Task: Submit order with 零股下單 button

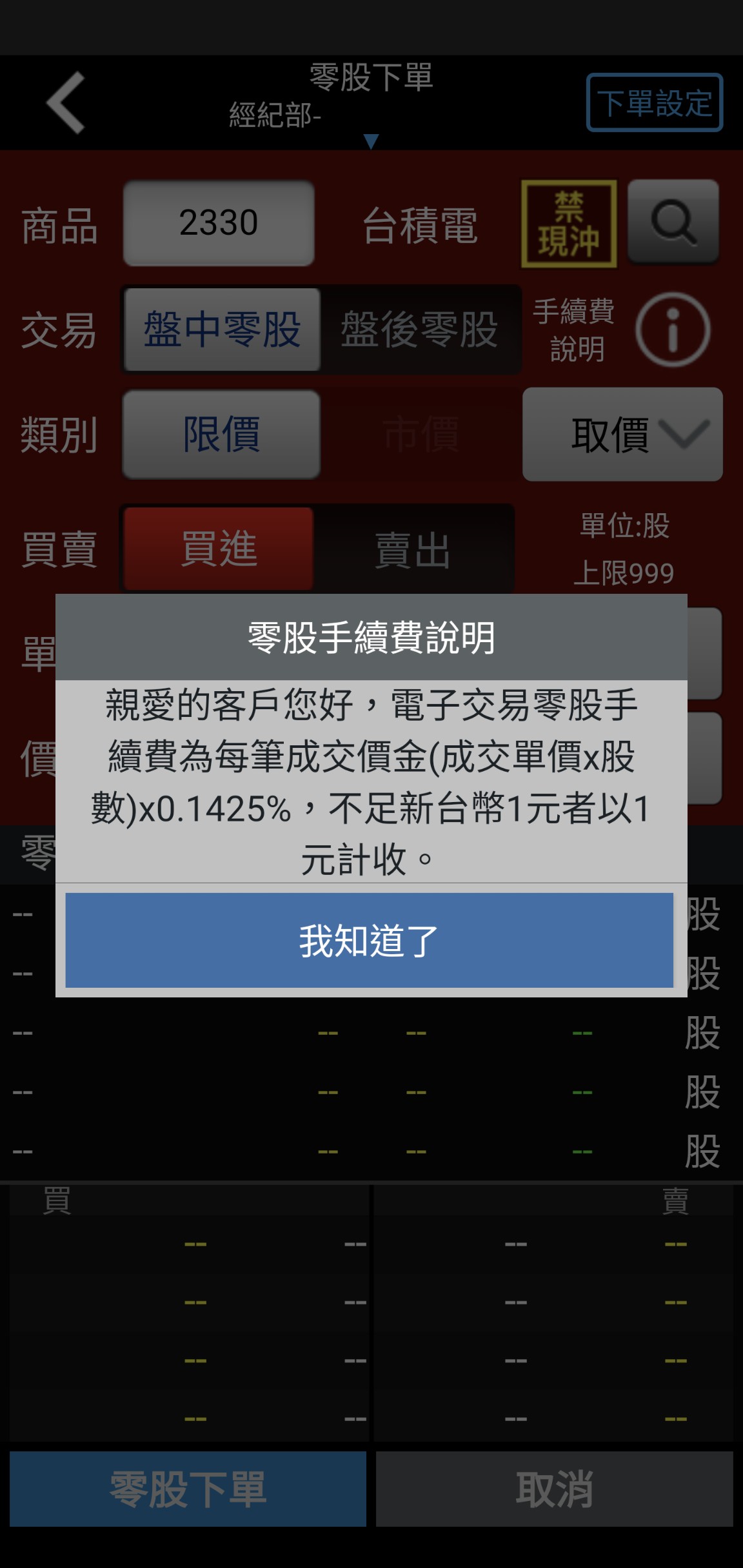Action: pos(188,1489)
